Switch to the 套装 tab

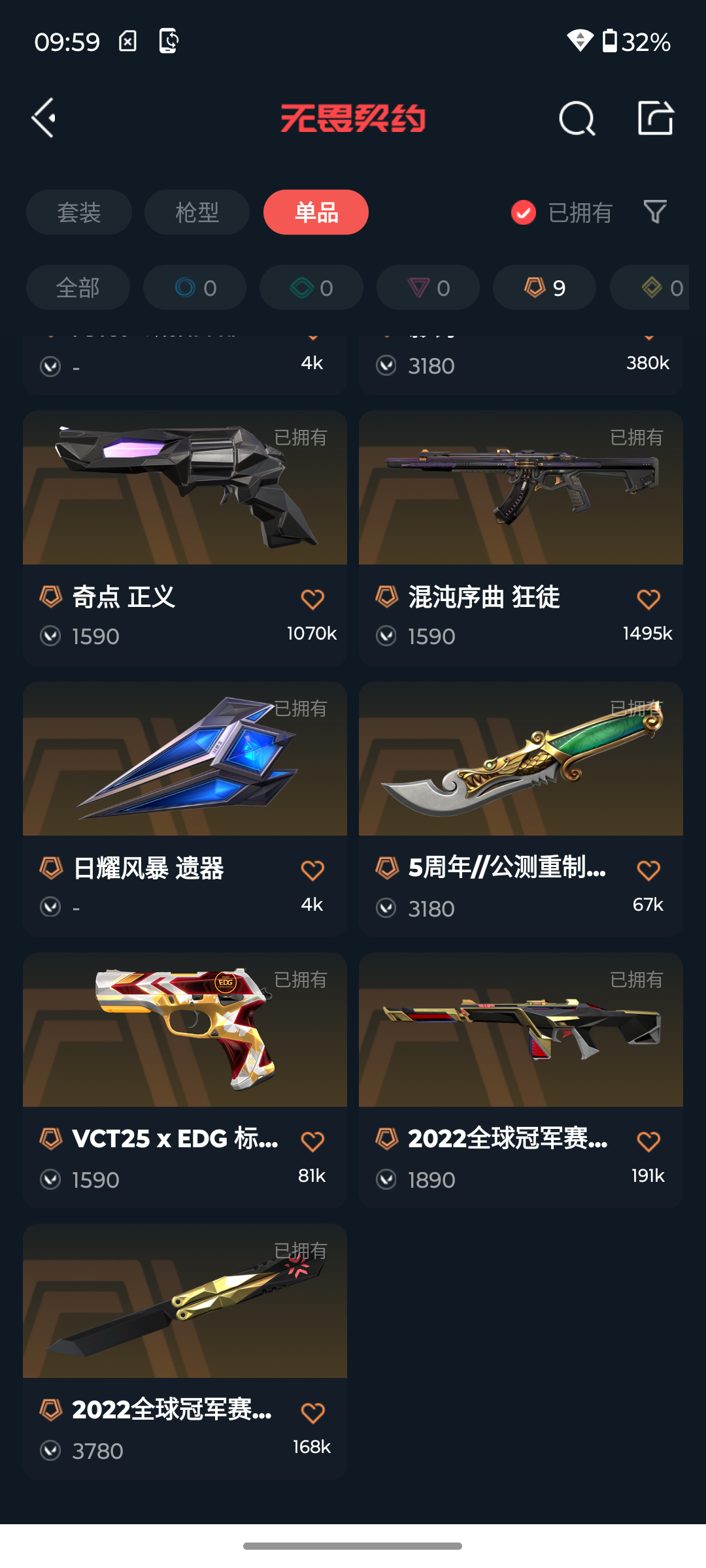point(79,212)
